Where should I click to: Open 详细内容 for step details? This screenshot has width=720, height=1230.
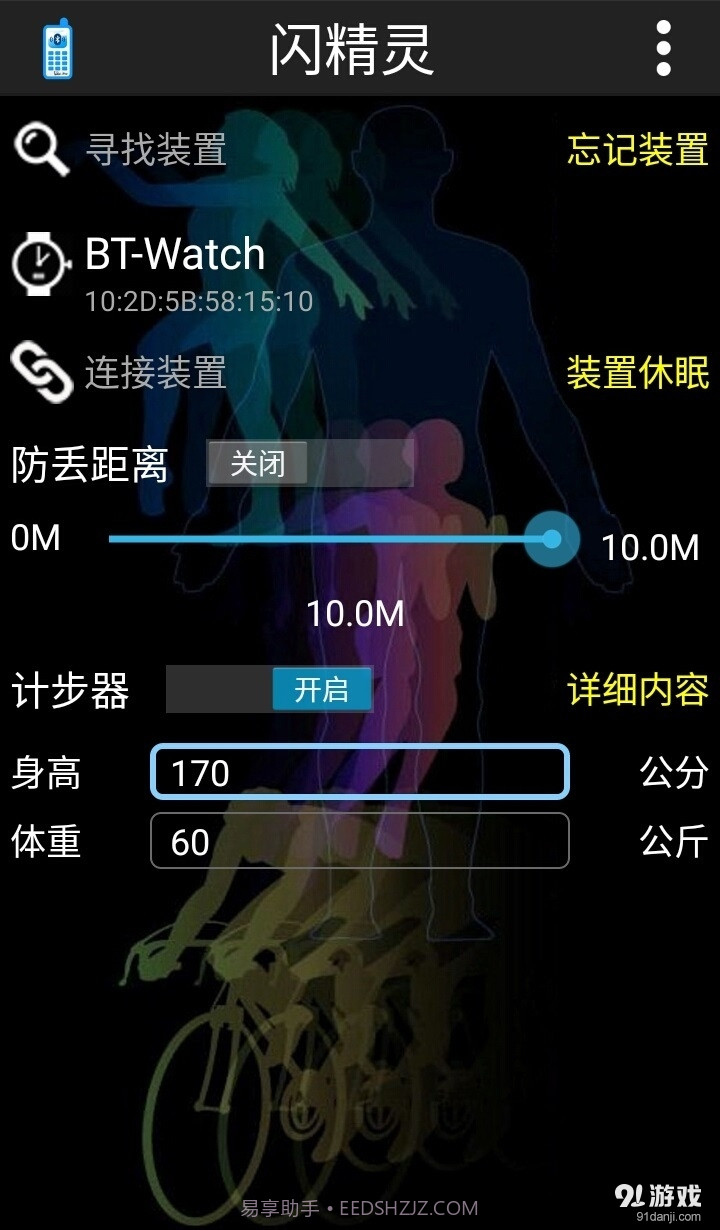pos(637,689)
